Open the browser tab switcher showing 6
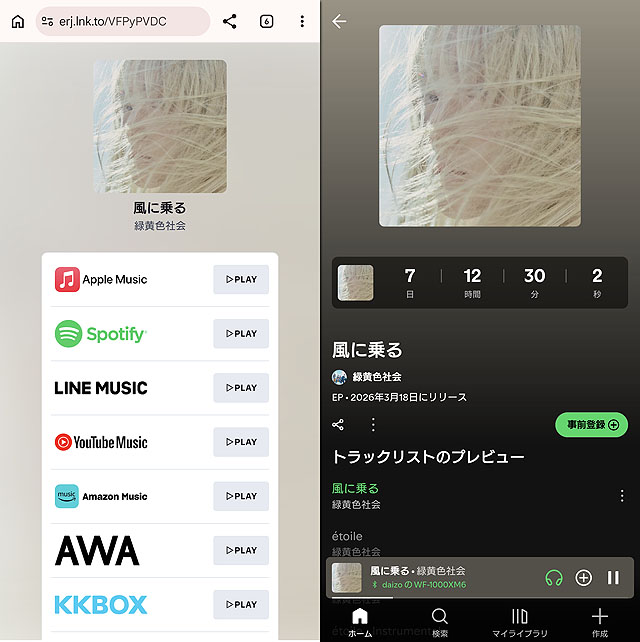Image resolution: width=640 pixels, height=642 pixels. click(x=266, y=21)
